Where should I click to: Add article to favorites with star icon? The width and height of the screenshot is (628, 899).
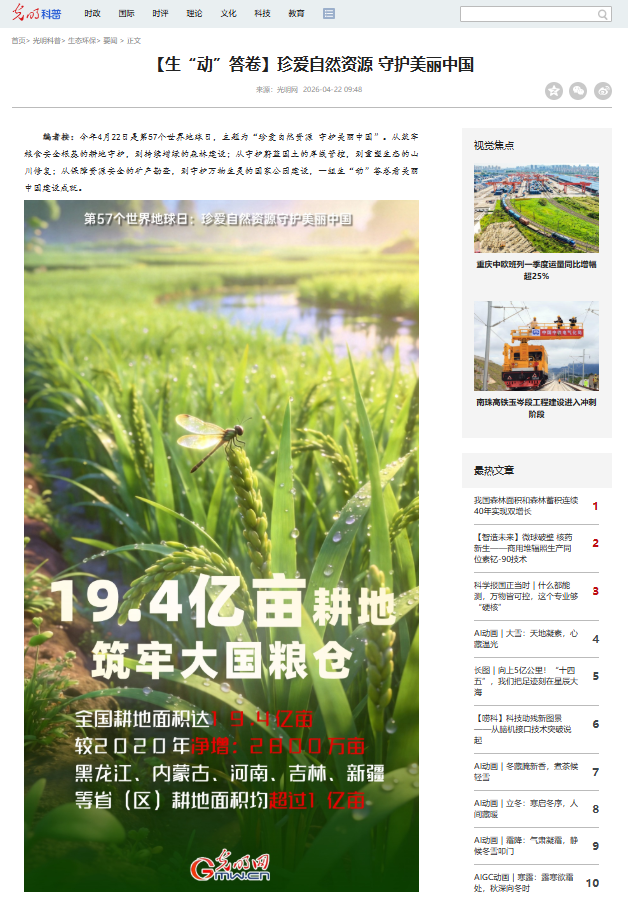click(554, 91)
